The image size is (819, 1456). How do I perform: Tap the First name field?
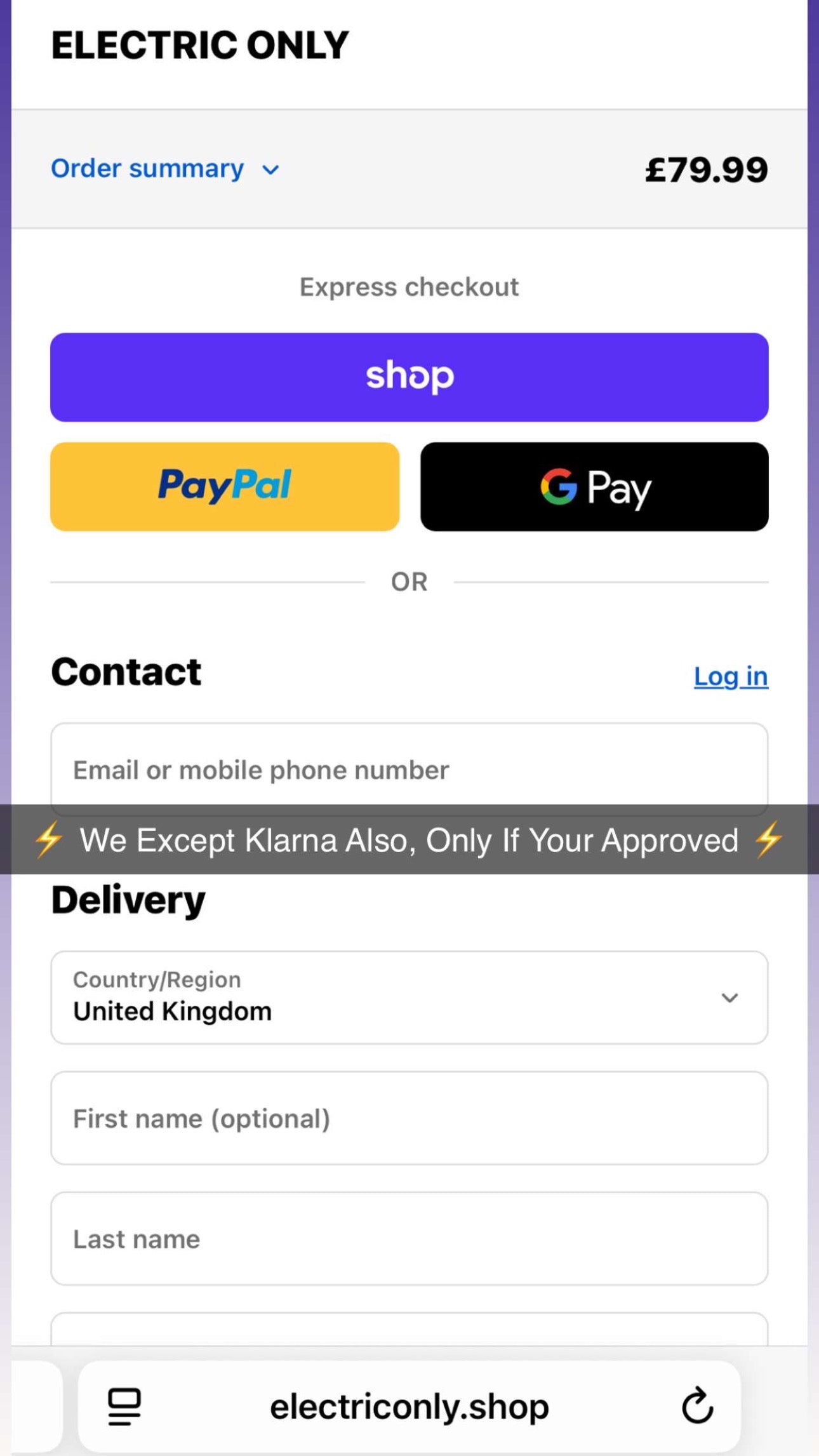[409, 1118]
